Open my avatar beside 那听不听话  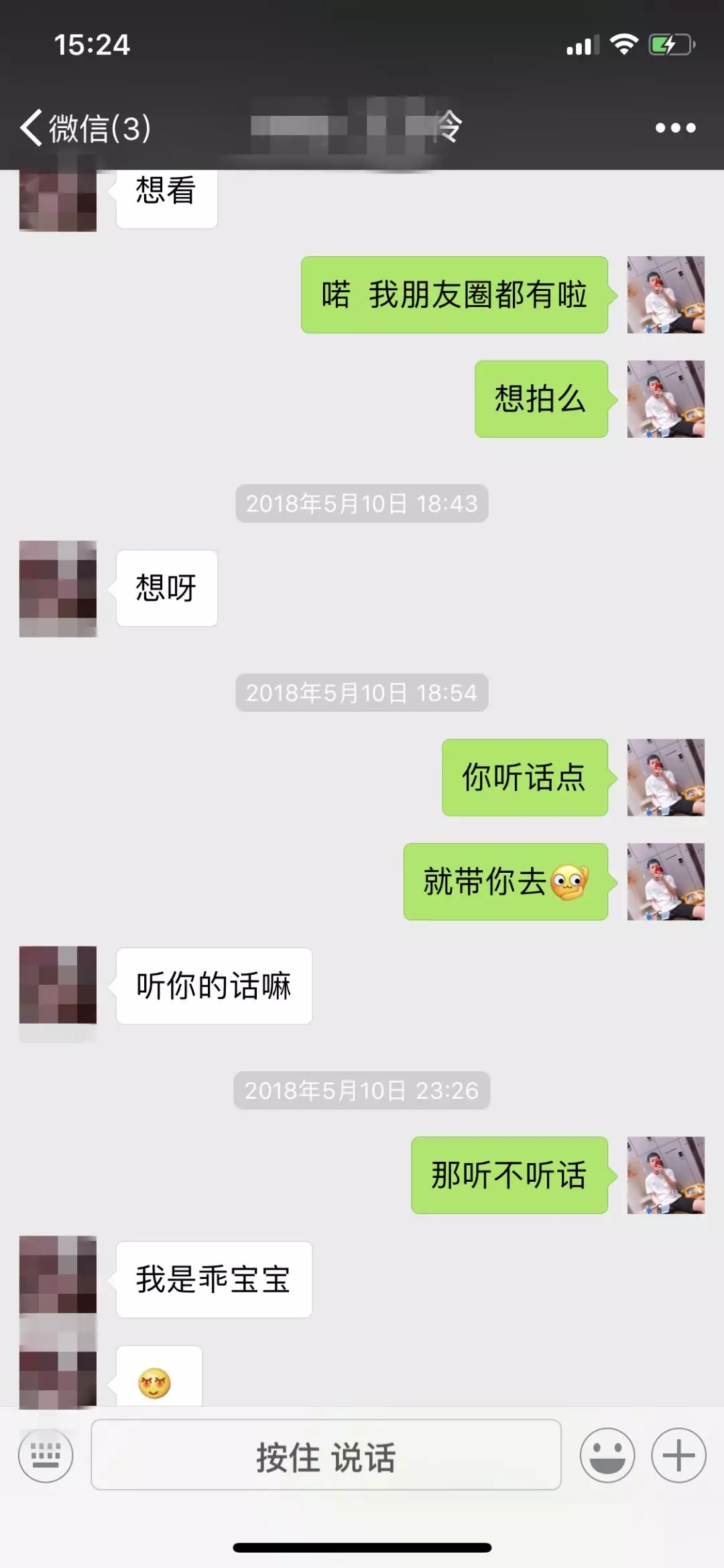(665, 1174)
